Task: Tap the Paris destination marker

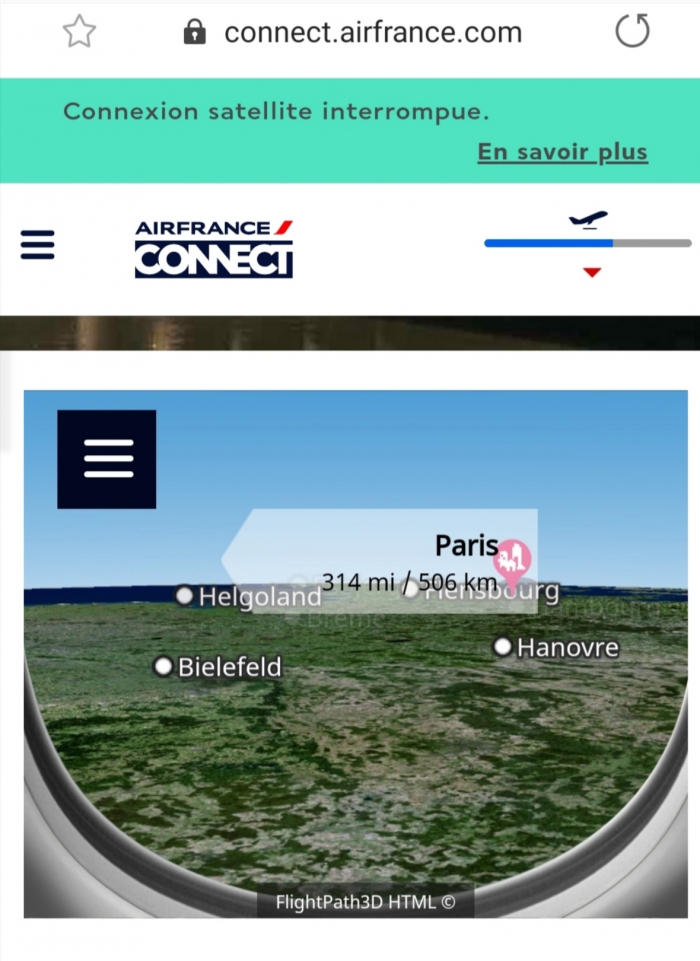Action: pyautogui.click(x=513, y=560)
